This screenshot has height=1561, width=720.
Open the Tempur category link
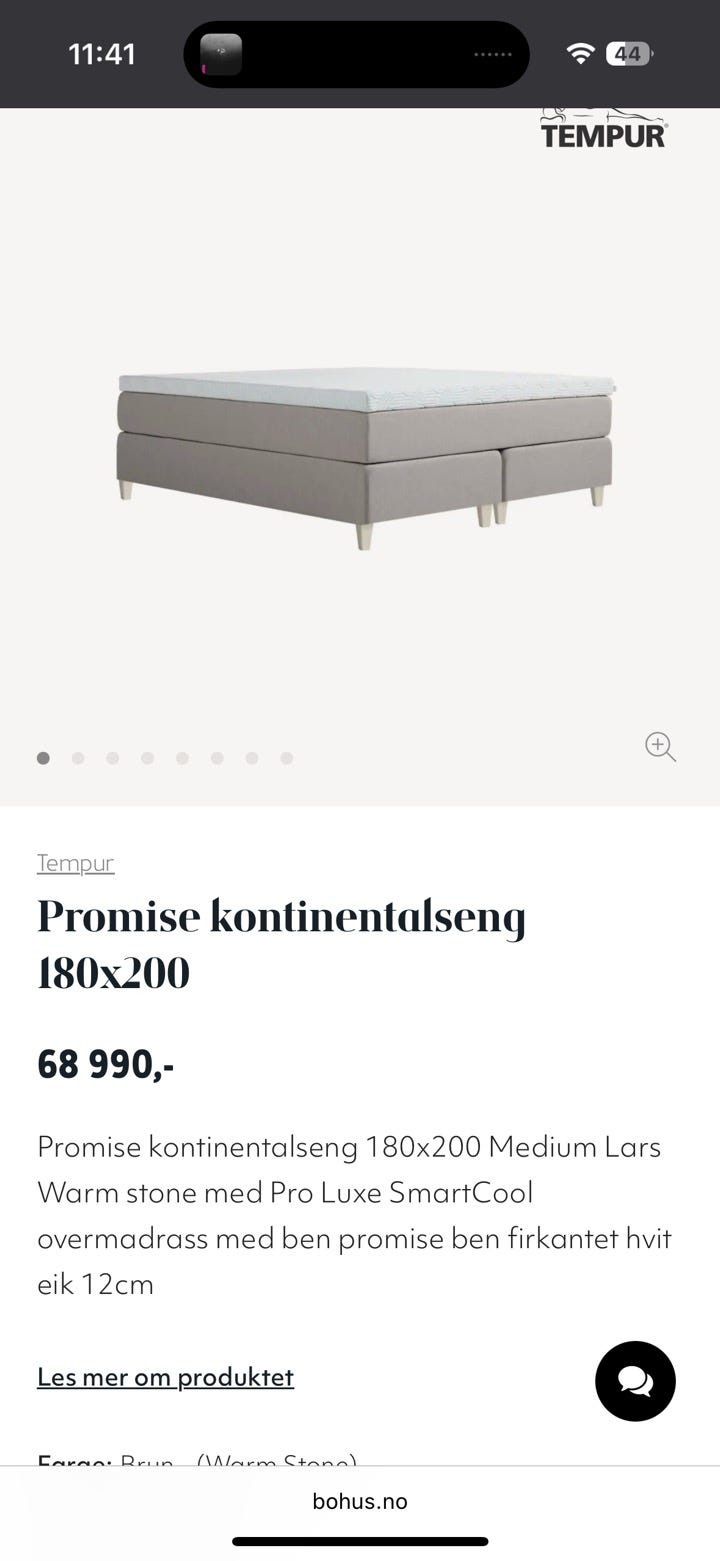coord(75,863)
